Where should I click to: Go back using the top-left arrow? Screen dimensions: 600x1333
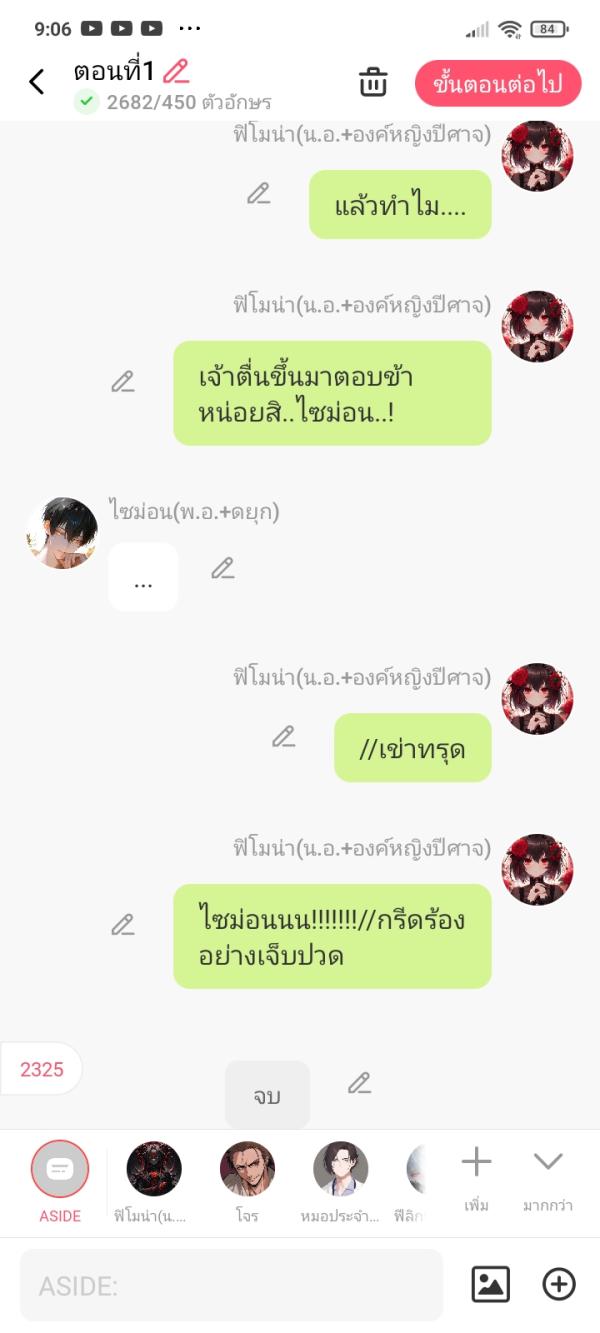pos(37,82)
